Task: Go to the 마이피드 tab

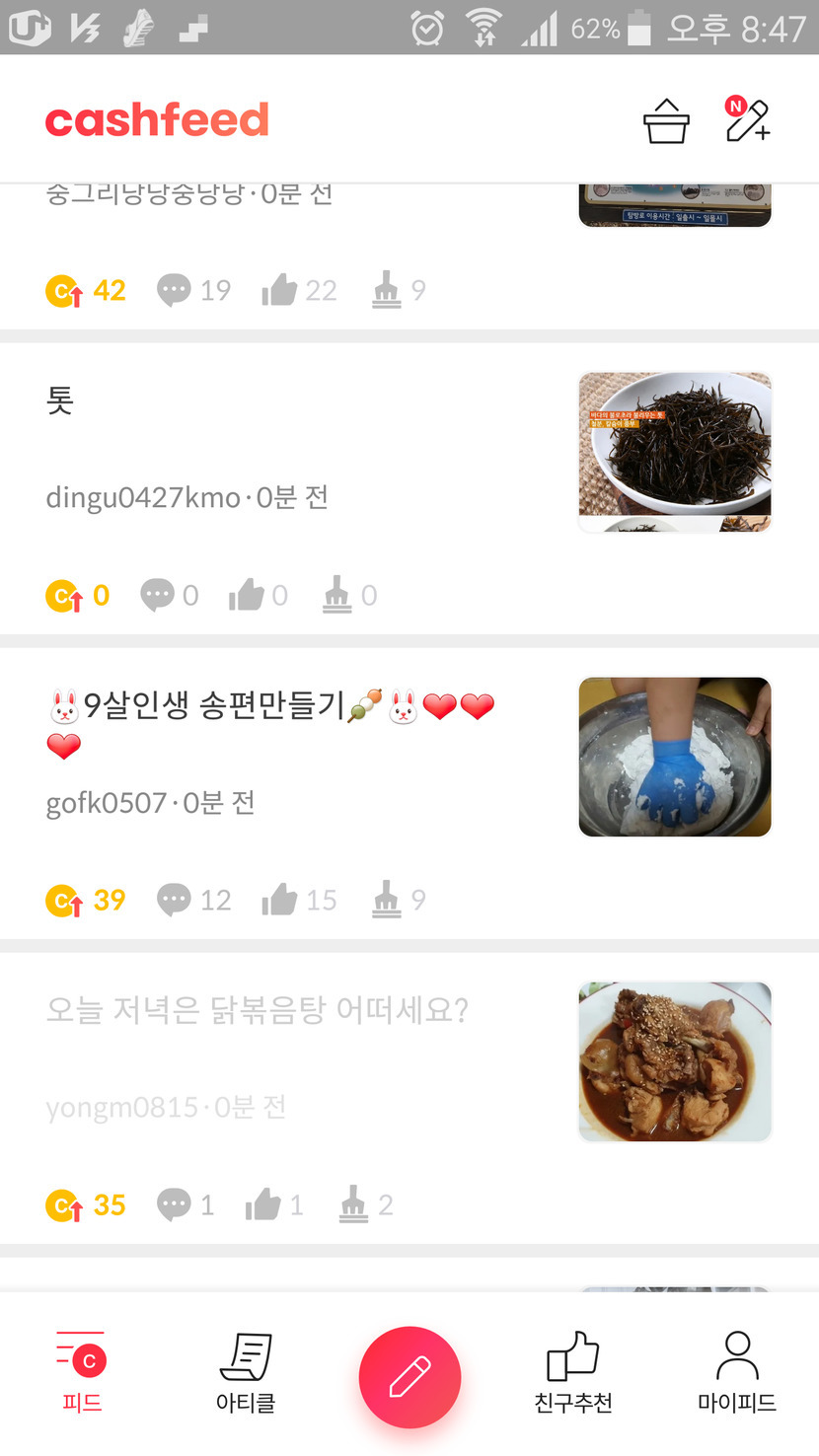Action: tap(736, 1371)
